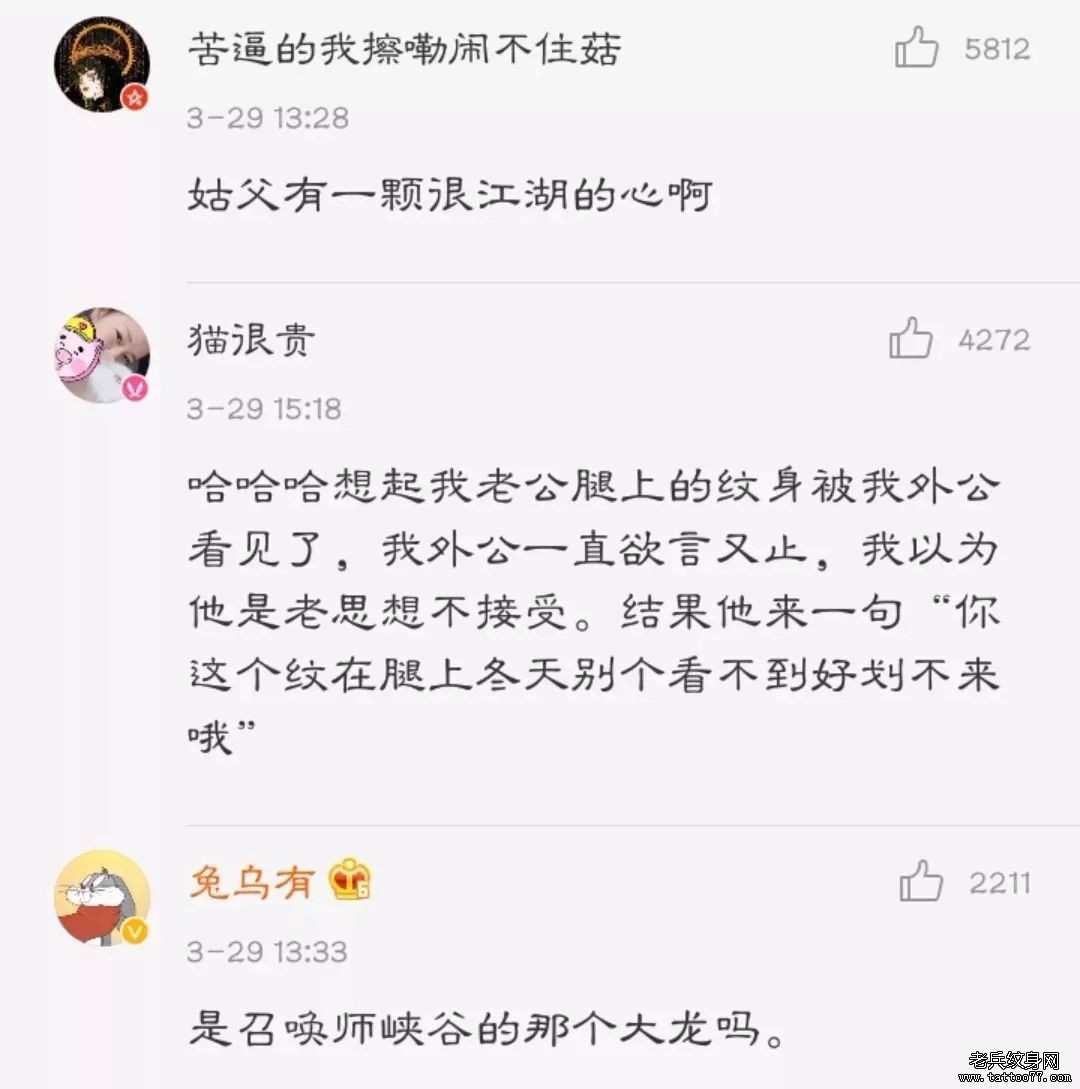Open 兔乌有's profile picture
Image resolution: width=1080 pixels, height=1089 pixels.
(x=101, y=897)
